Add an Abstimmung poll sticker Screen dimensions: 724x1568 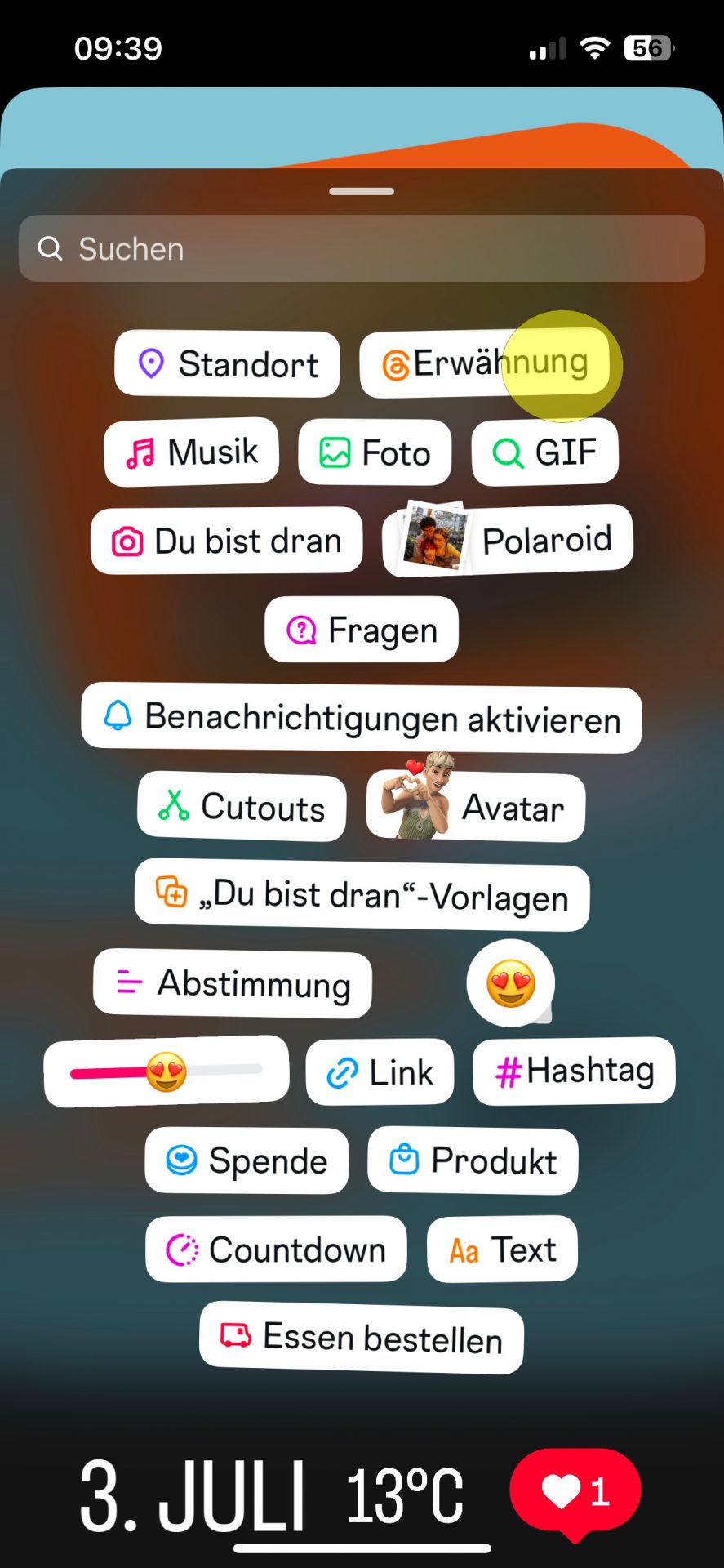(233, 983)
